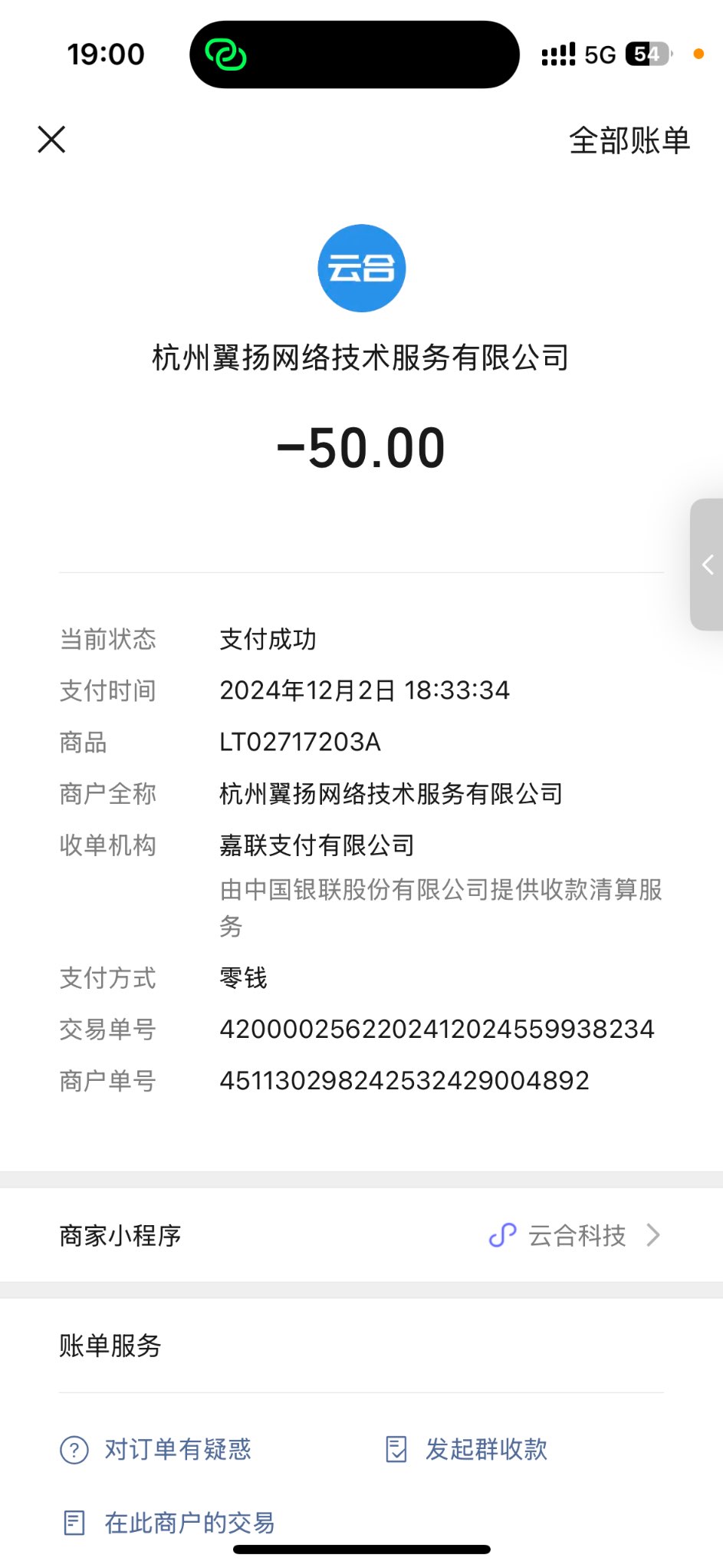Open the 云合科技 merchant mini program
Viewport: 723px width, 1568px height.
575,1235
